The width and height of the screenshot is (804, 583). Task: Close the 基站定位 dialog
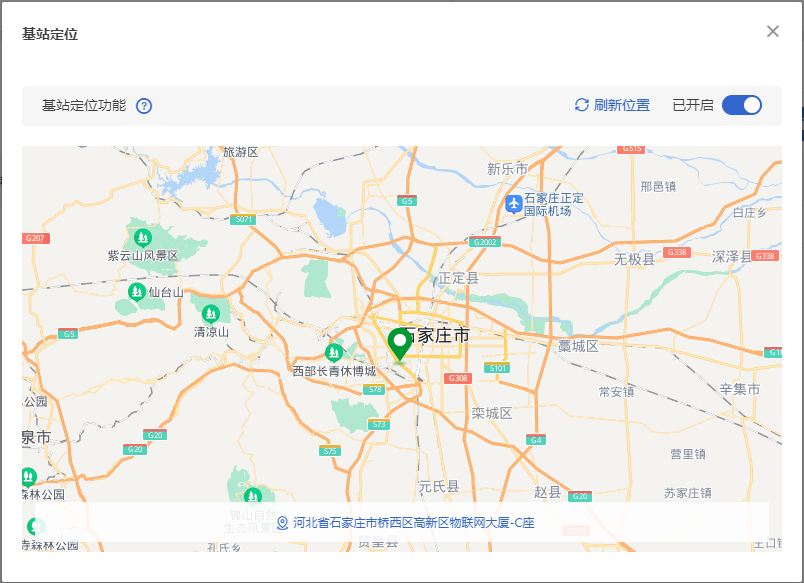773,31
